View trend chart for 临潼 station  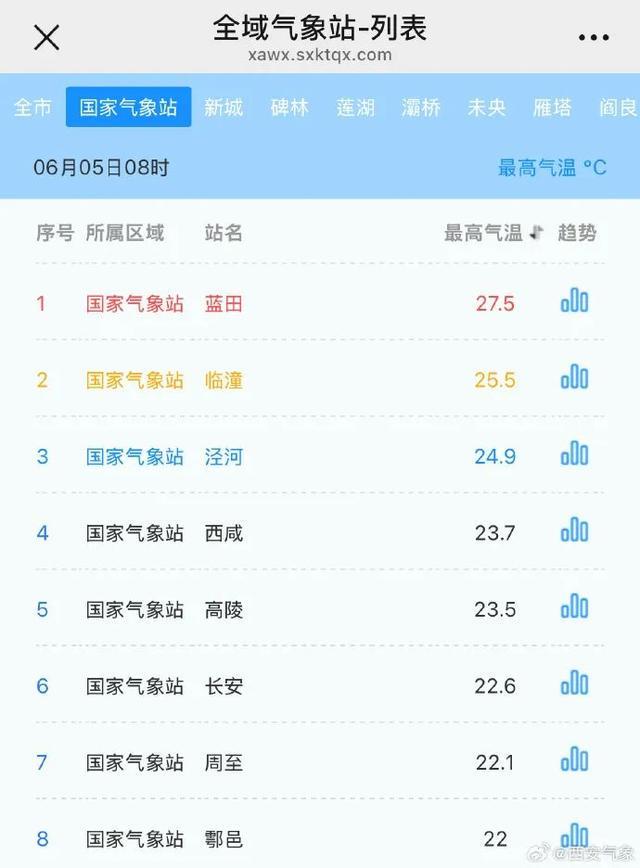click(x=574, y=379)
